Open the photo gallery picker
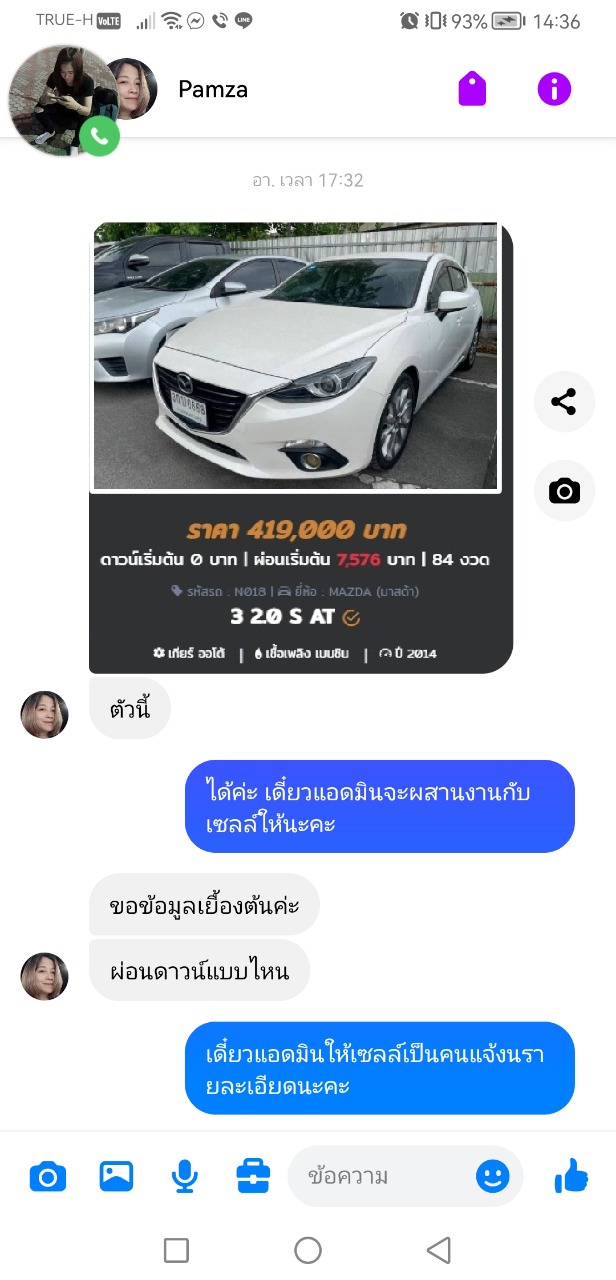The width and height of the screenshot is (616, 1280). [116, 1176]
